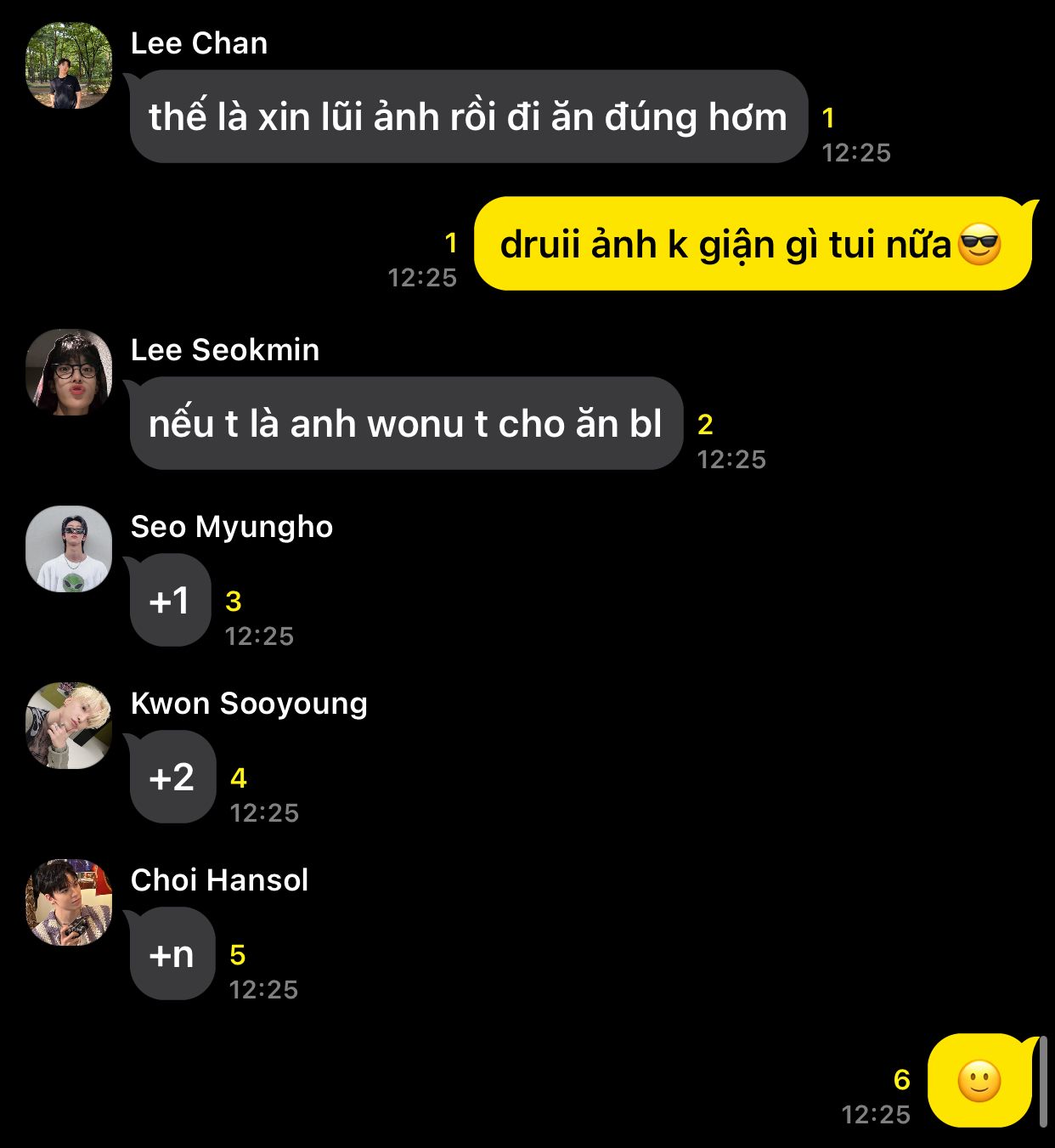Viewport: 1055px width, 1148px height.
Task: Select Choi Hansol's avatar
Action: tap(69, 902)
